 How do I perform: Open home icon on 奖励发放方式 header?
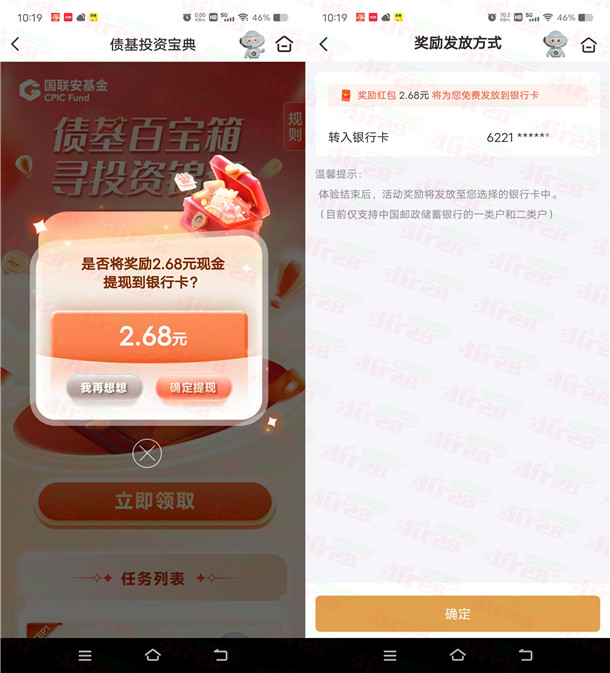pyautogui.click(x=589, y=44)
